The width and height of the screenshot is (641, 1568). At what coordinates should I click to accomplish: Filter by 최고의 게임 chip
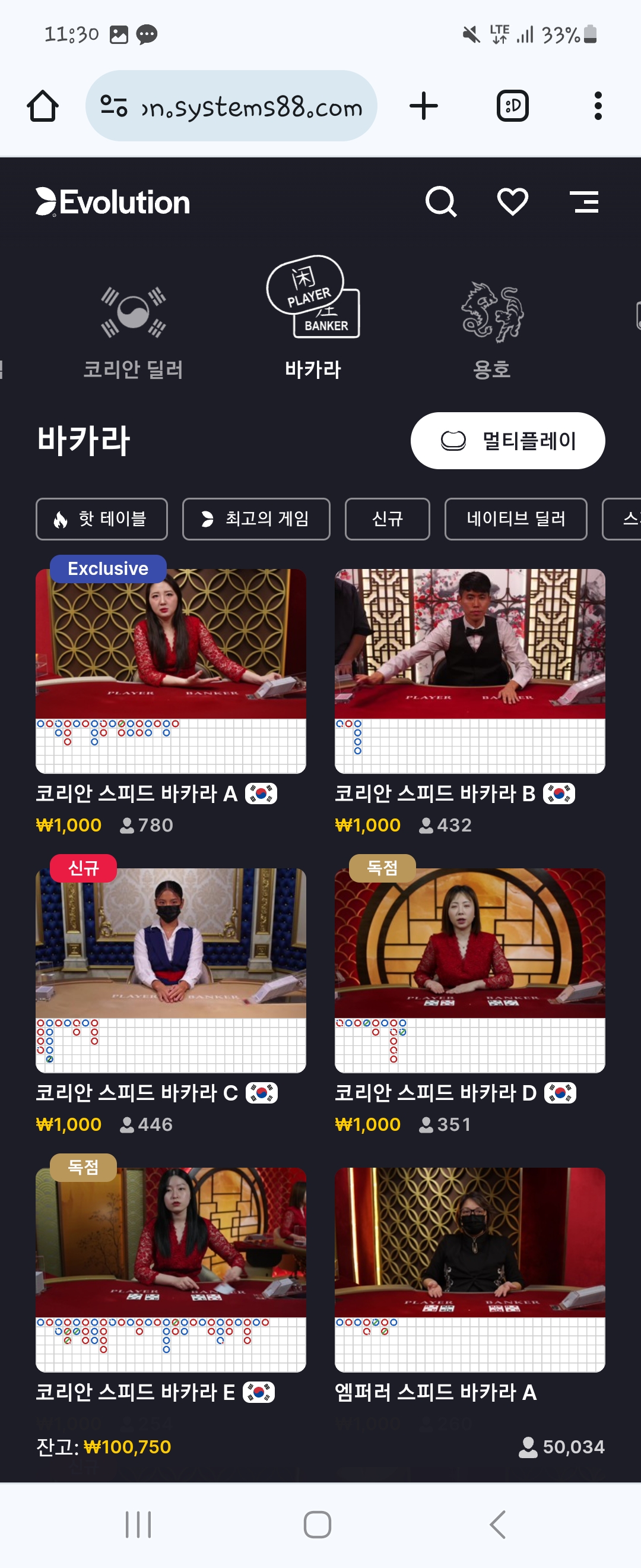[256, 519]
